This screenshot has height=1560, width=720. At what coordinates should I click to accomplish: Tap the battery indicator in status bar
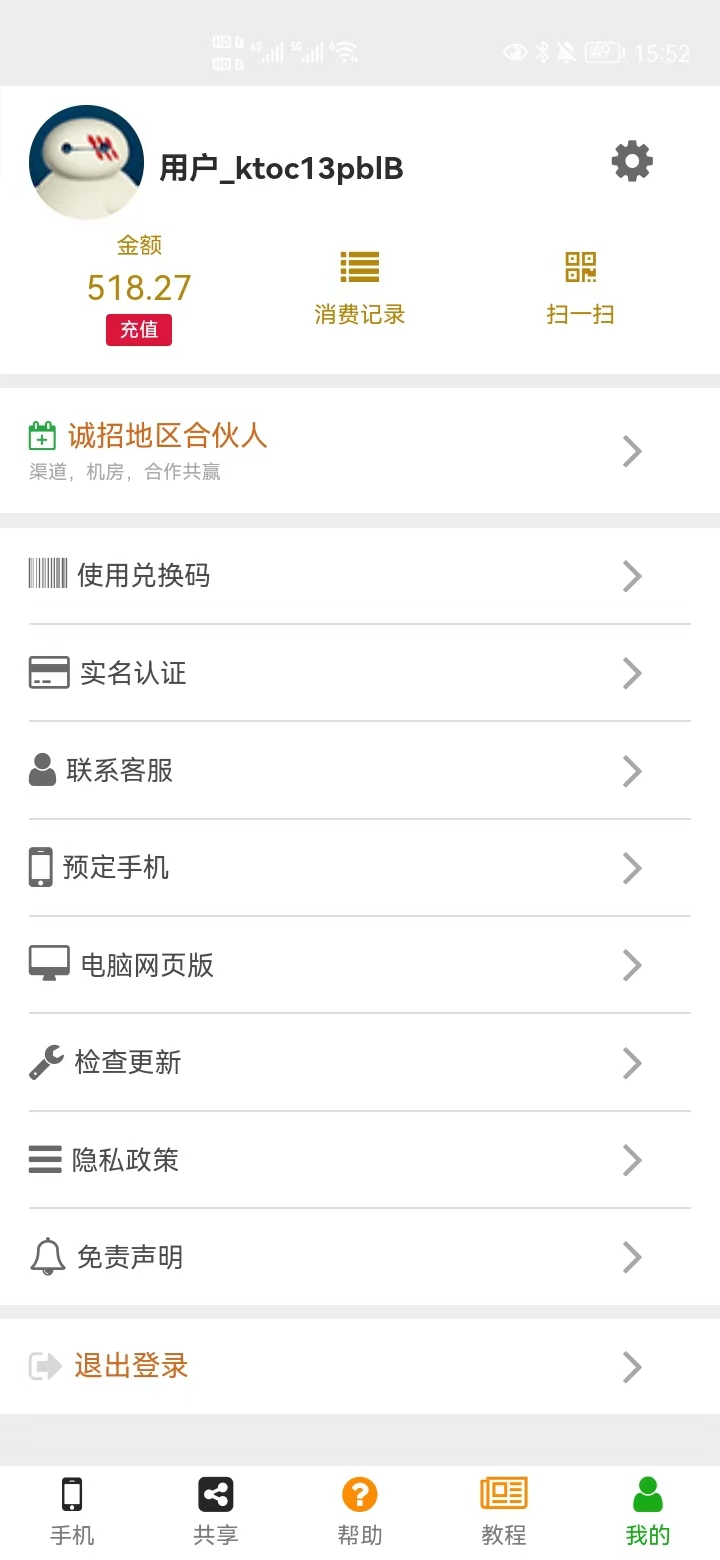601,52
